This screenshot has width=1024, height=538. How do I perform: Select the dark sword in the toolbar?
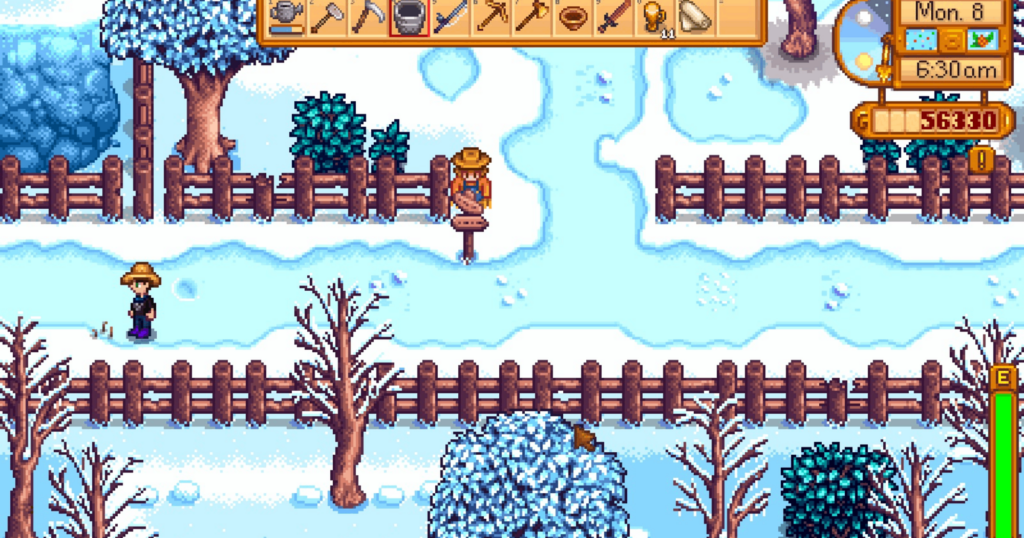613,16
